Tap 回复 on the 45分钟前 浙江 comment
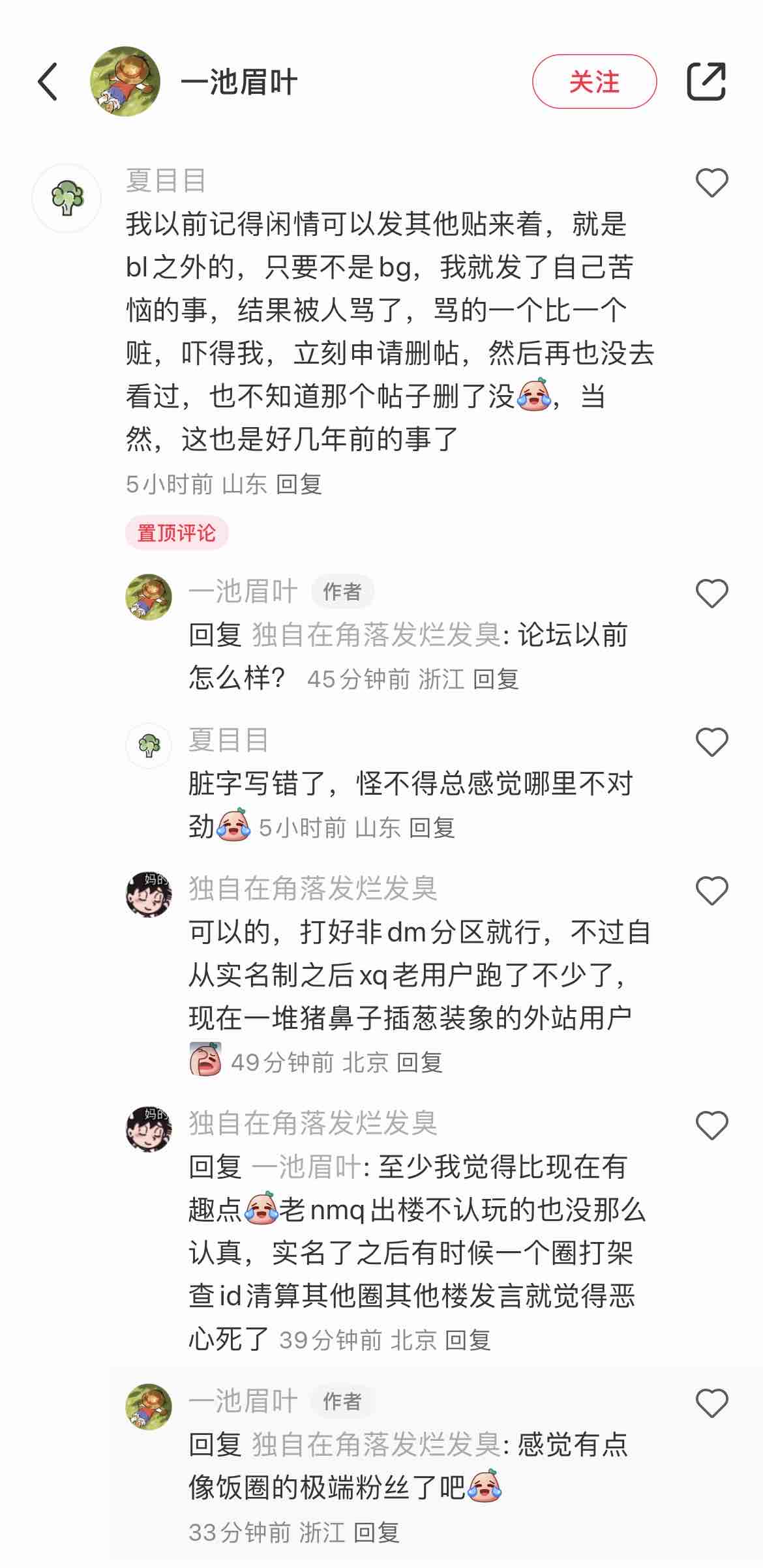This screenshot has height=1568, width=763. [496, 679]
